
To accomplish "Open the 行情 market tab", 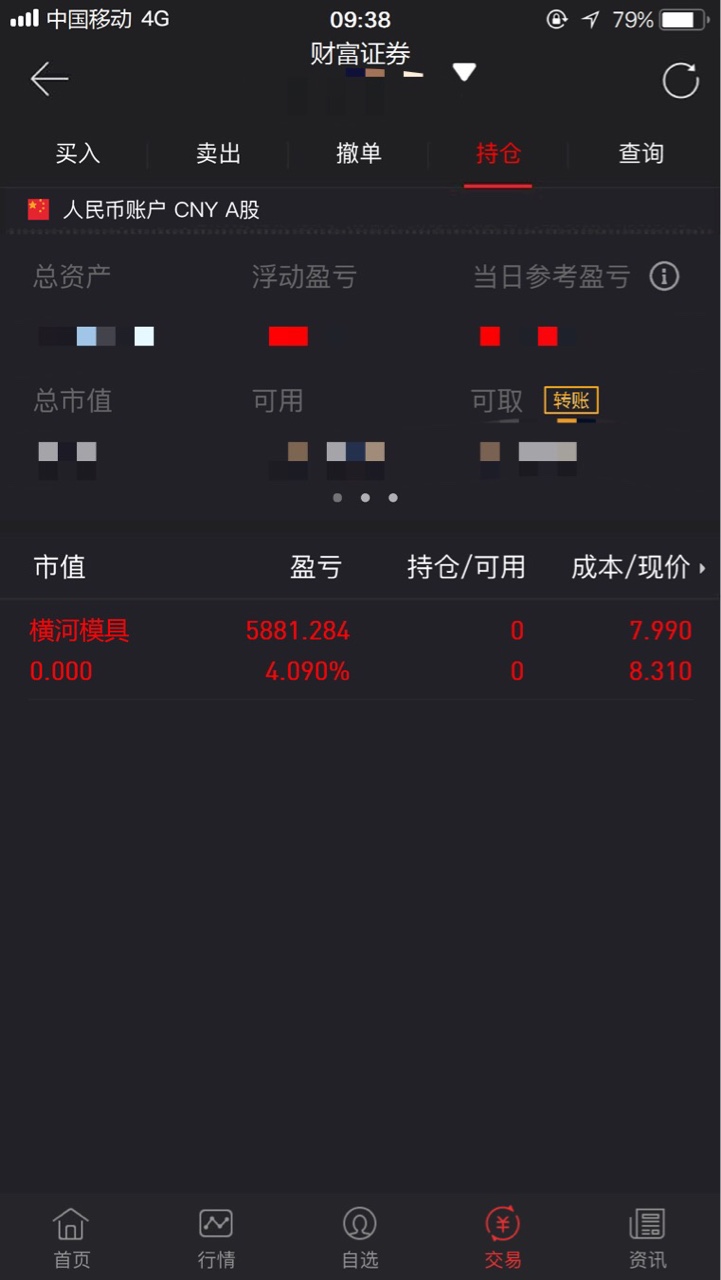I will coord(216,1237).
